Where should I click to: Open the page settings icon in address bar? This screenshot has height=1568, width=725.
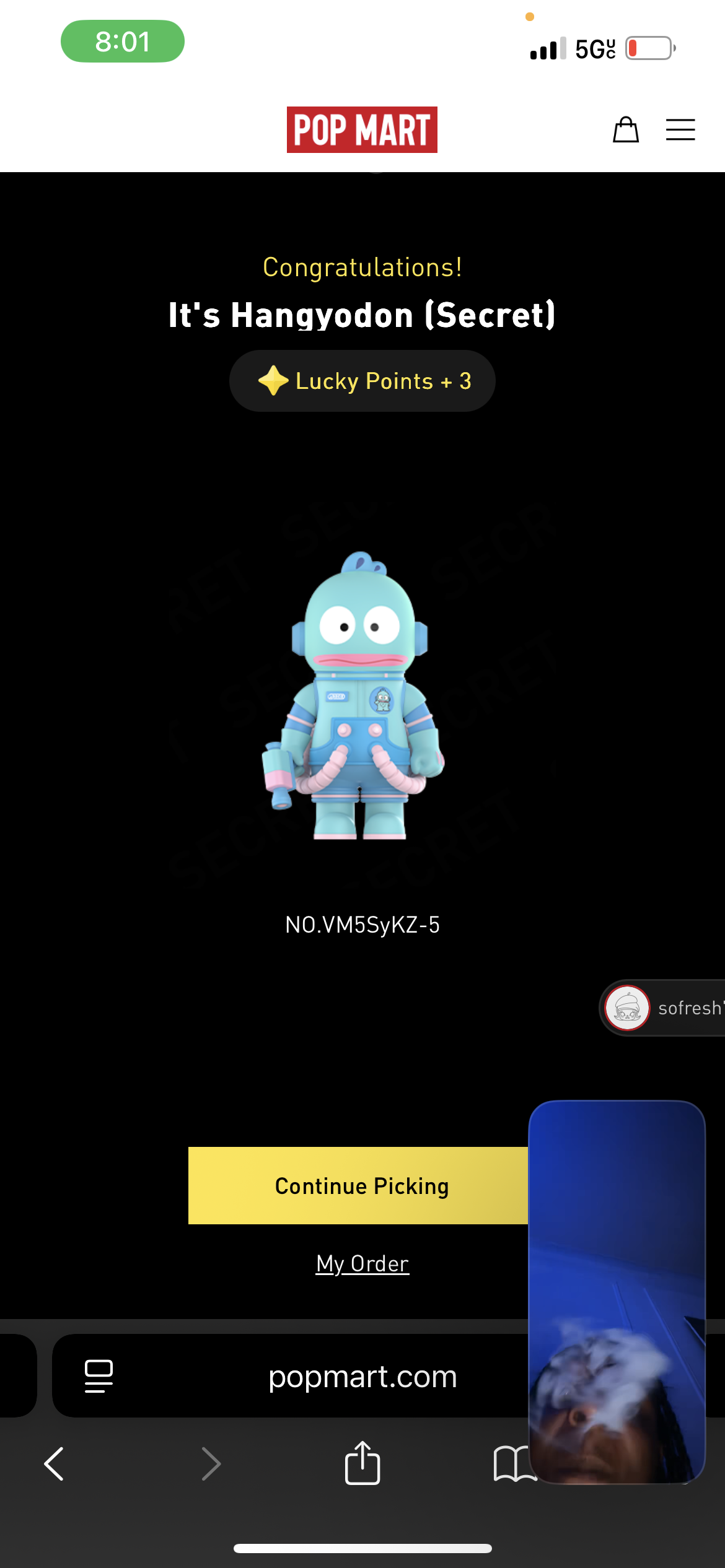[99, 1376]
